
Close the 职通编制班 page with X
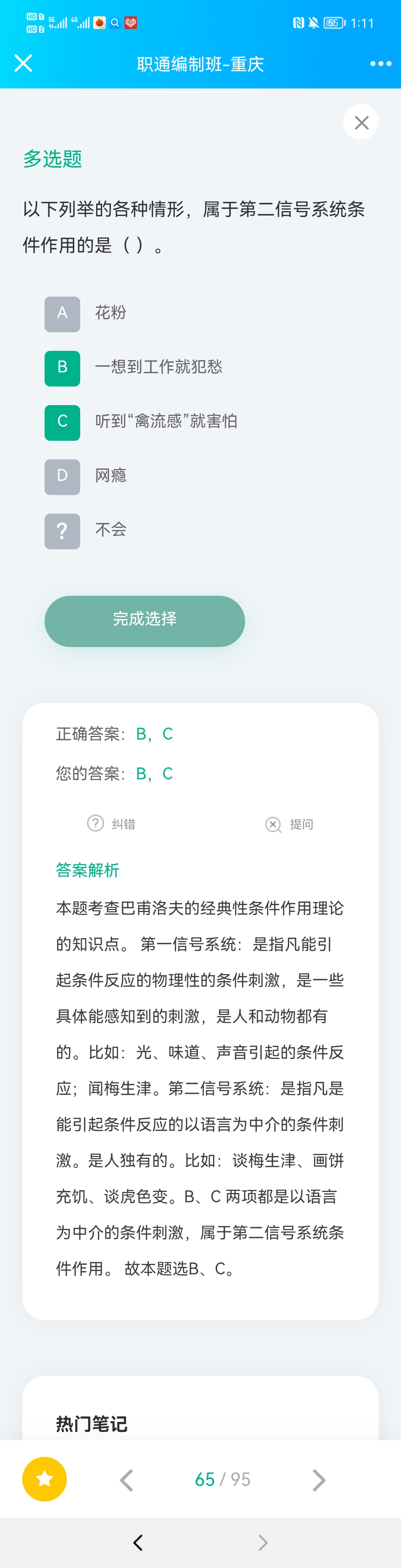(x=23, y=63)
